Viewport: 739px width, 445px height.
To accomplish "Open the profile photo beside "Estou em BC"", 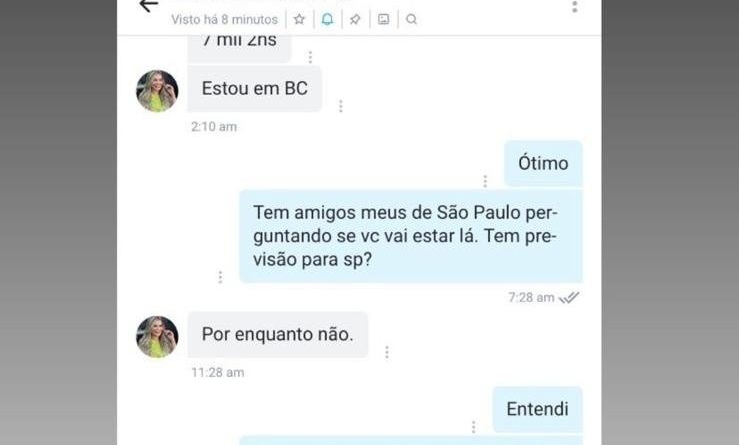I will (x=157, y=91).
